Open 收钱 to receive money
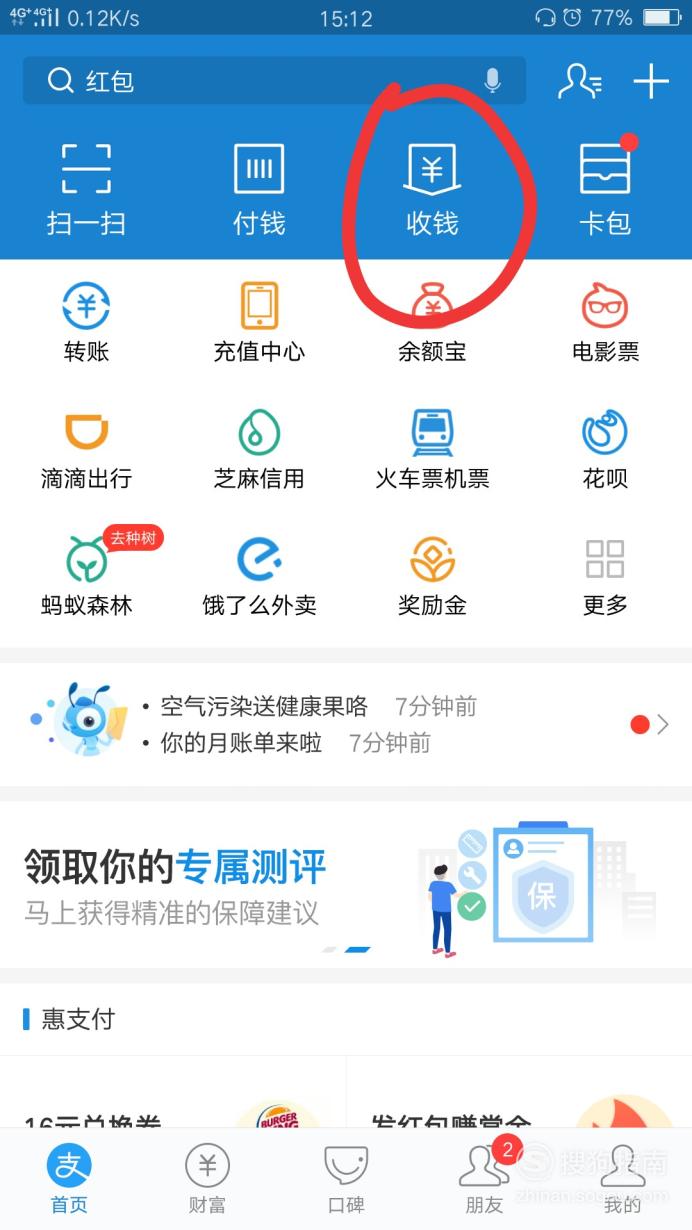This screenshot has height=1230, width=692. pos(432,188)
